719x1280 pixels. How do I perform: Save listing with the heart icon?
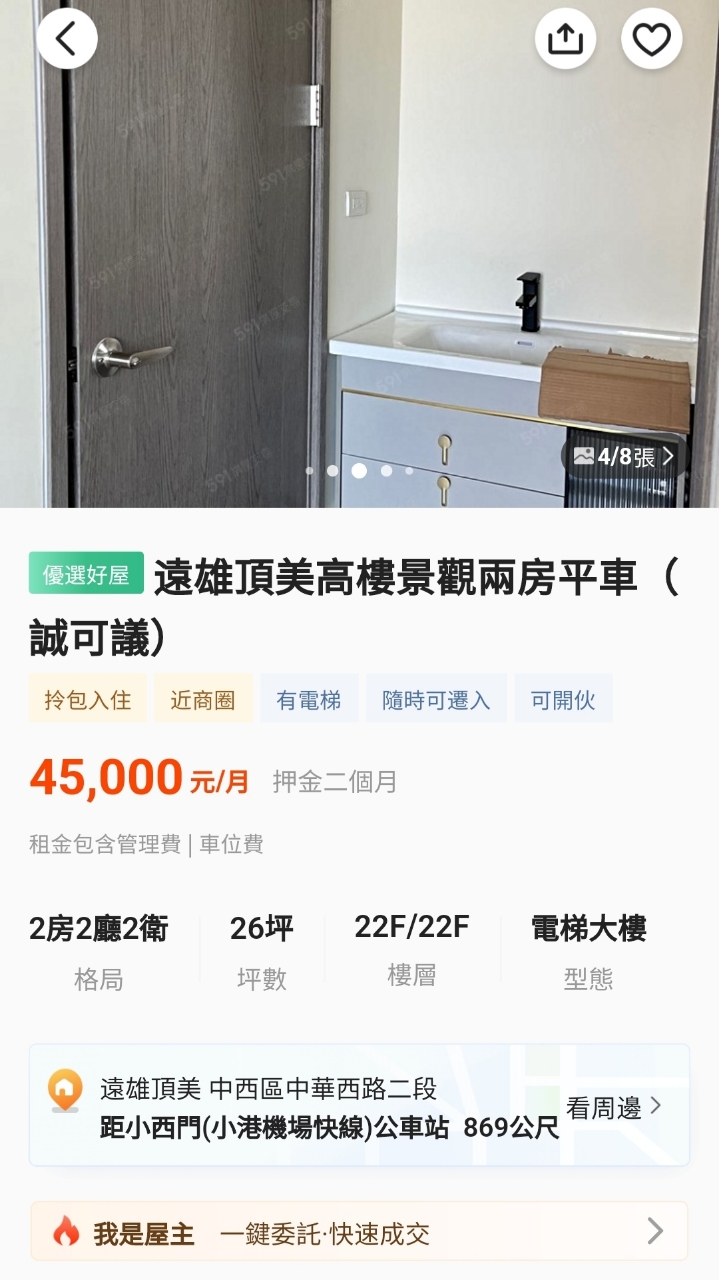(652, 40)
